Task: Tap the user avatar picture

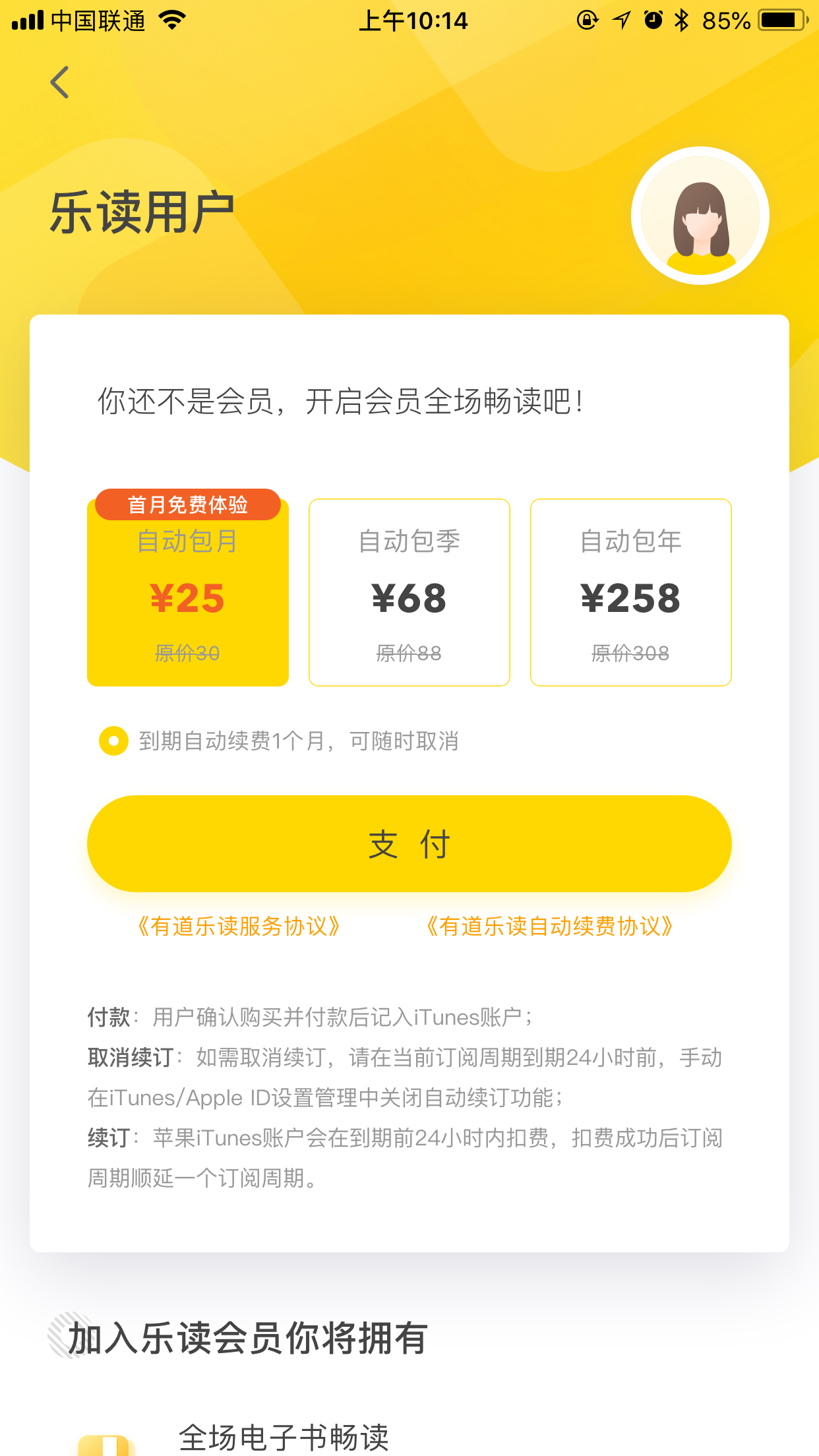Action: coord(700,216)
